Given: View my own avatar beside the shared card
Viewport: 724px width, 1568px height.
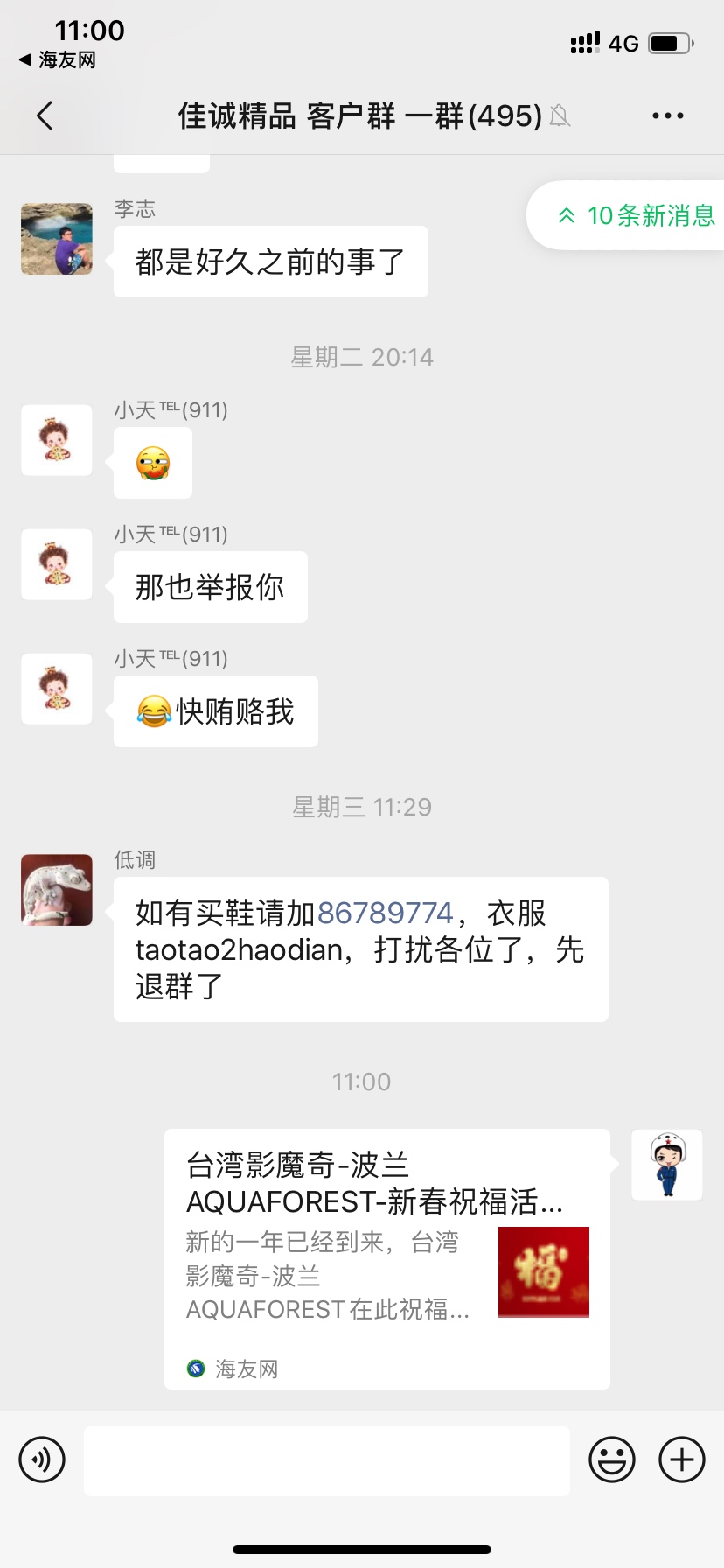Looking at the screenshot, I should click(x=667, y=1165).
